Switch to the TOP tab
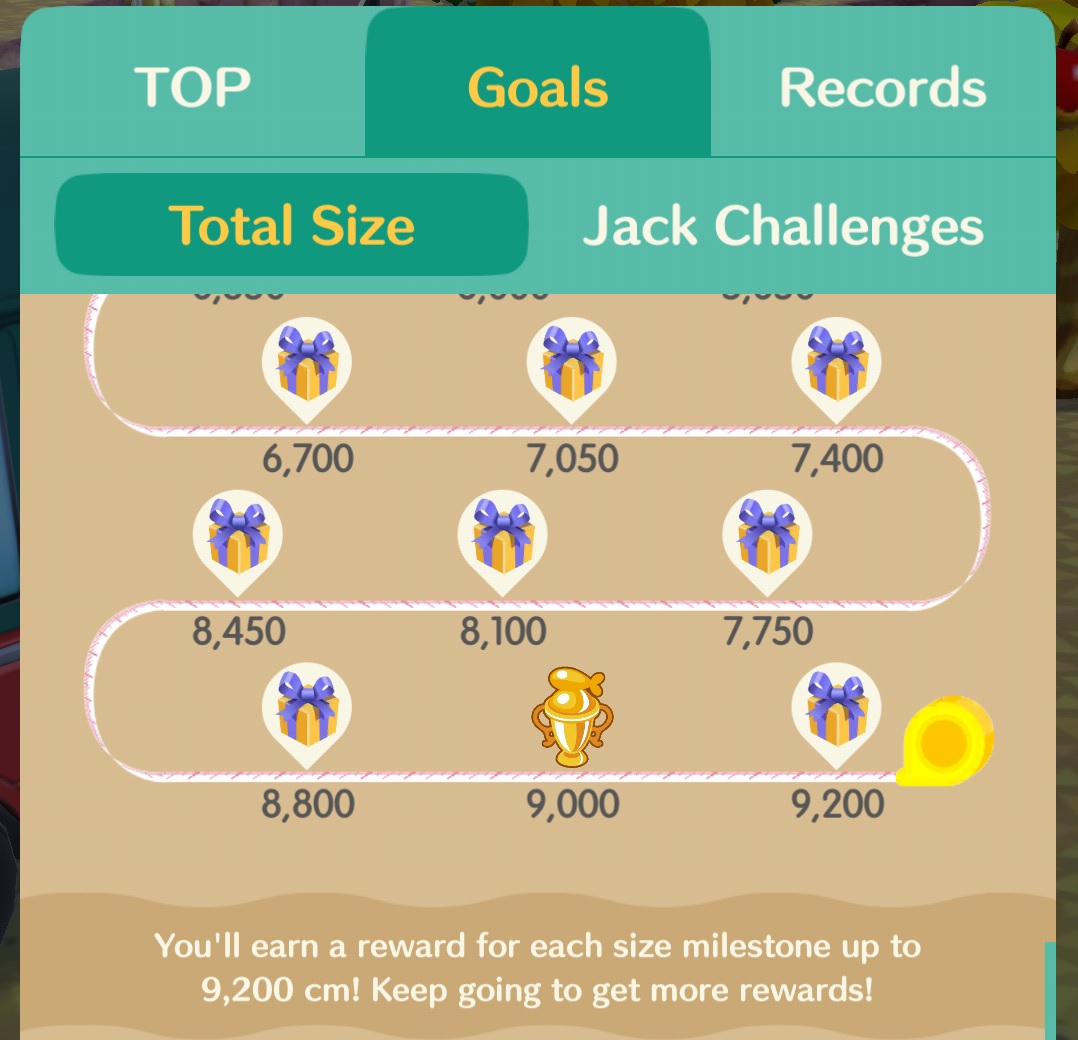The height and width of the screenshot is (1040, 1078). [192, 87]
